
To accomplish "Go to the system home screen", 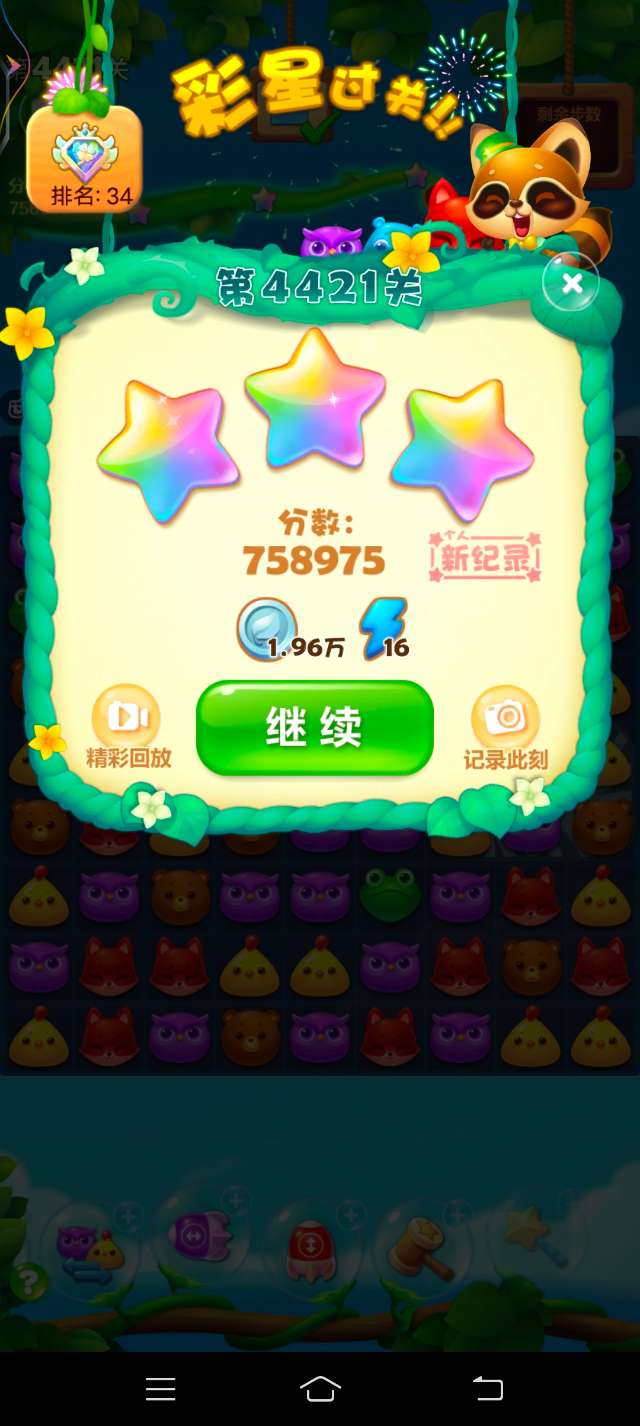I will [320, 1388].
